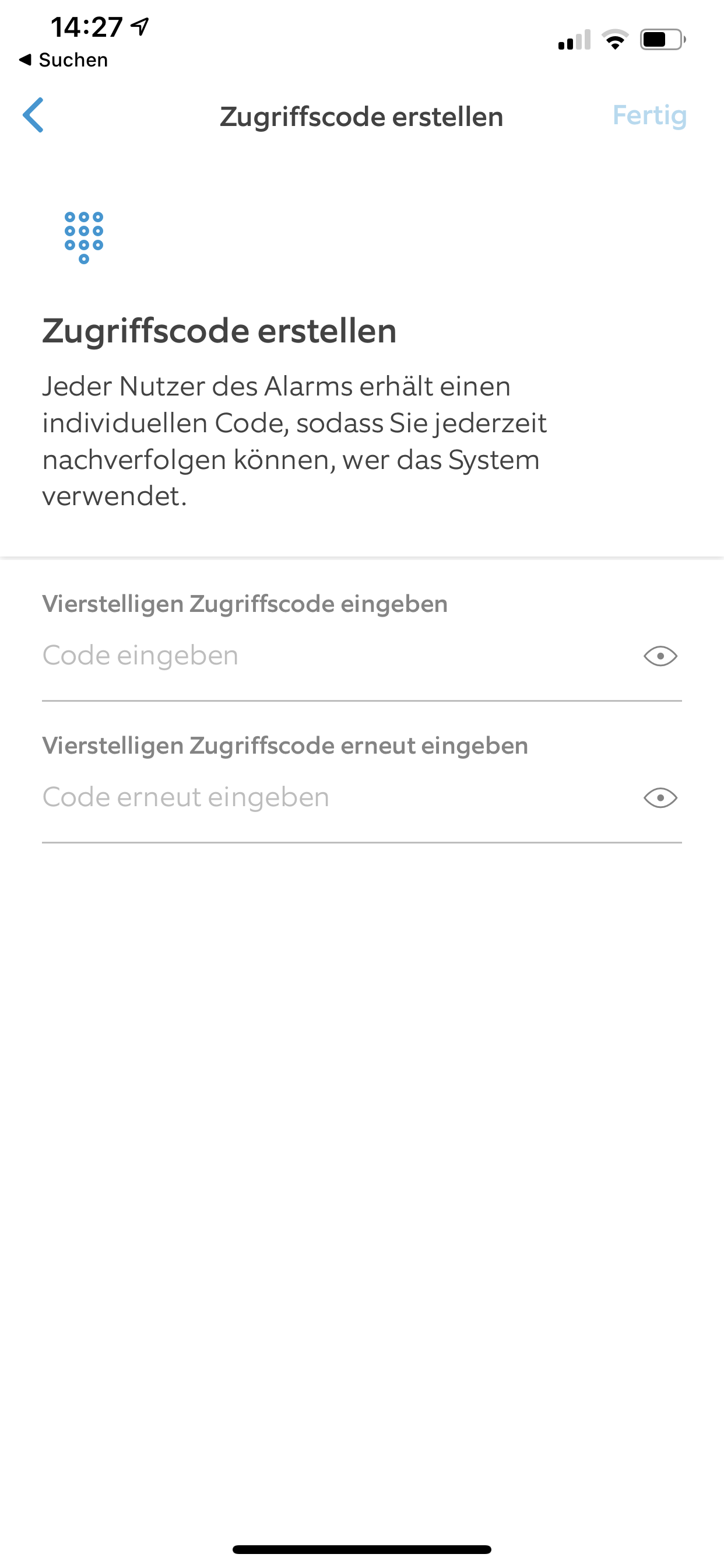Go back using the blue arrow
The width and height of the screenshot is (724, 1568).
click(x=33, y=115)
